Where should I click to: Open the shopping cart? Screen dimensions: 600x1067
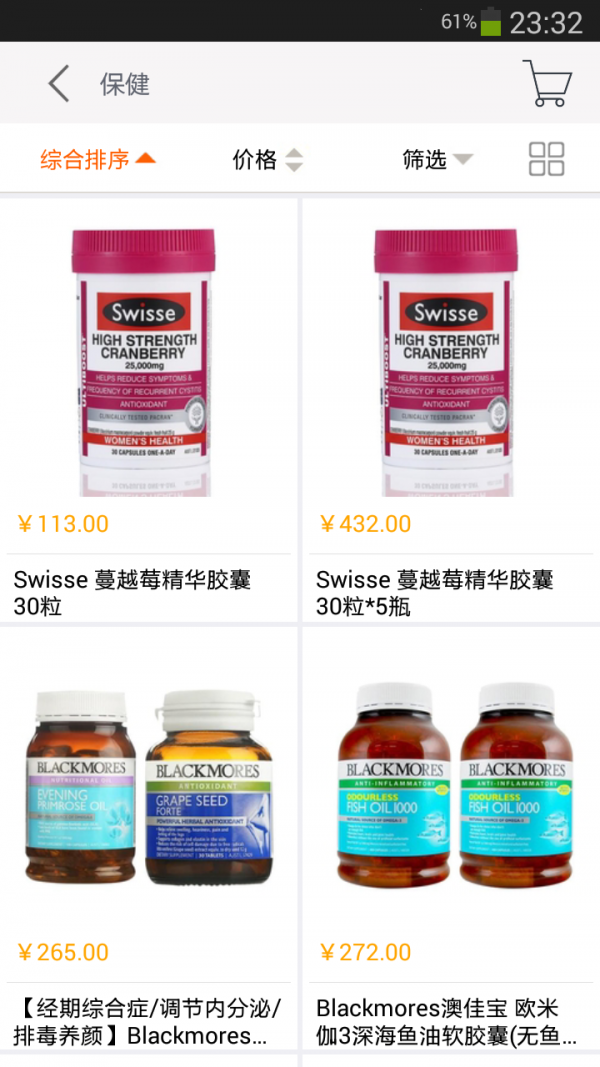[547, 83]
